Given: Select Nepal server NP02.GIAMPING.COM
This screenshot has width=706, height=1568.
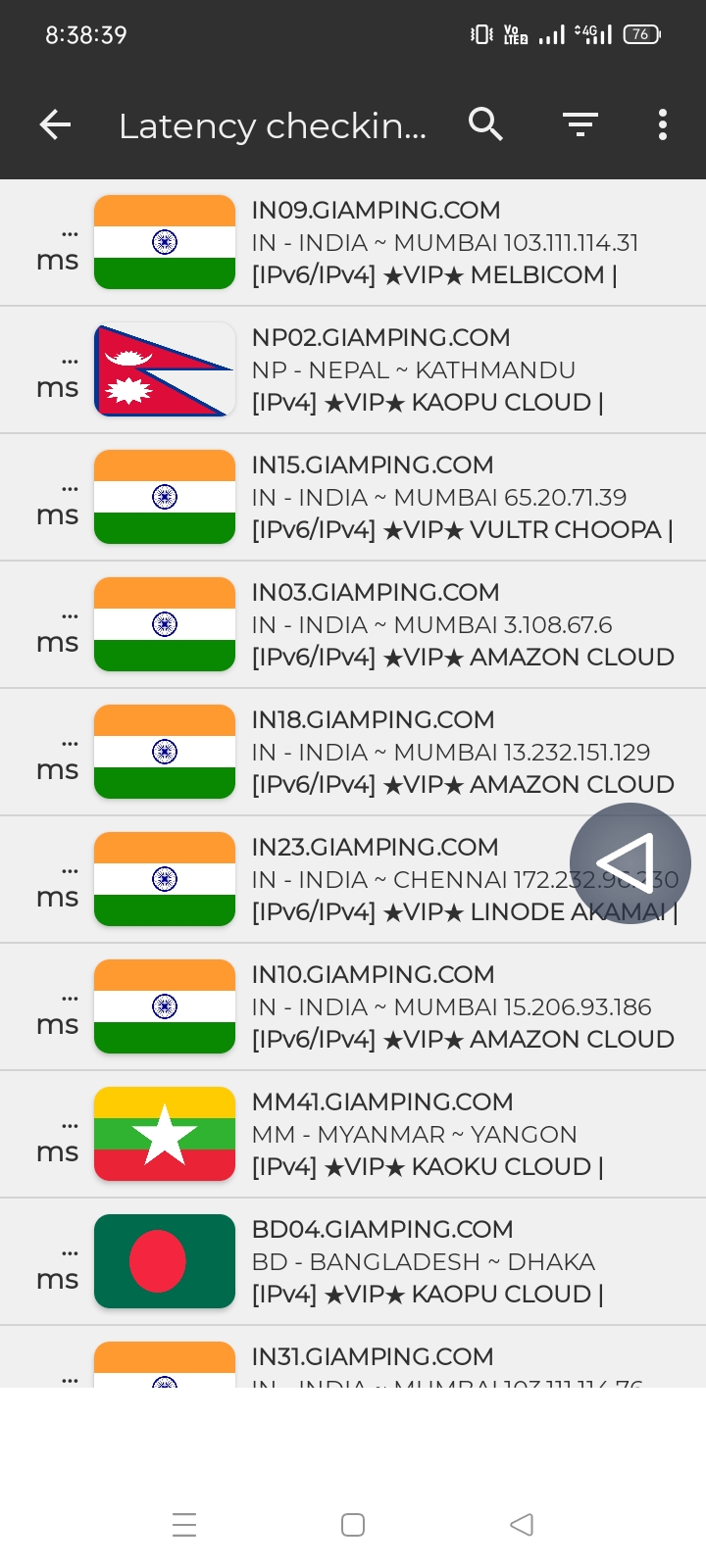Looking at the screenshot, I should pyautogui.click(x=353, y=369).
